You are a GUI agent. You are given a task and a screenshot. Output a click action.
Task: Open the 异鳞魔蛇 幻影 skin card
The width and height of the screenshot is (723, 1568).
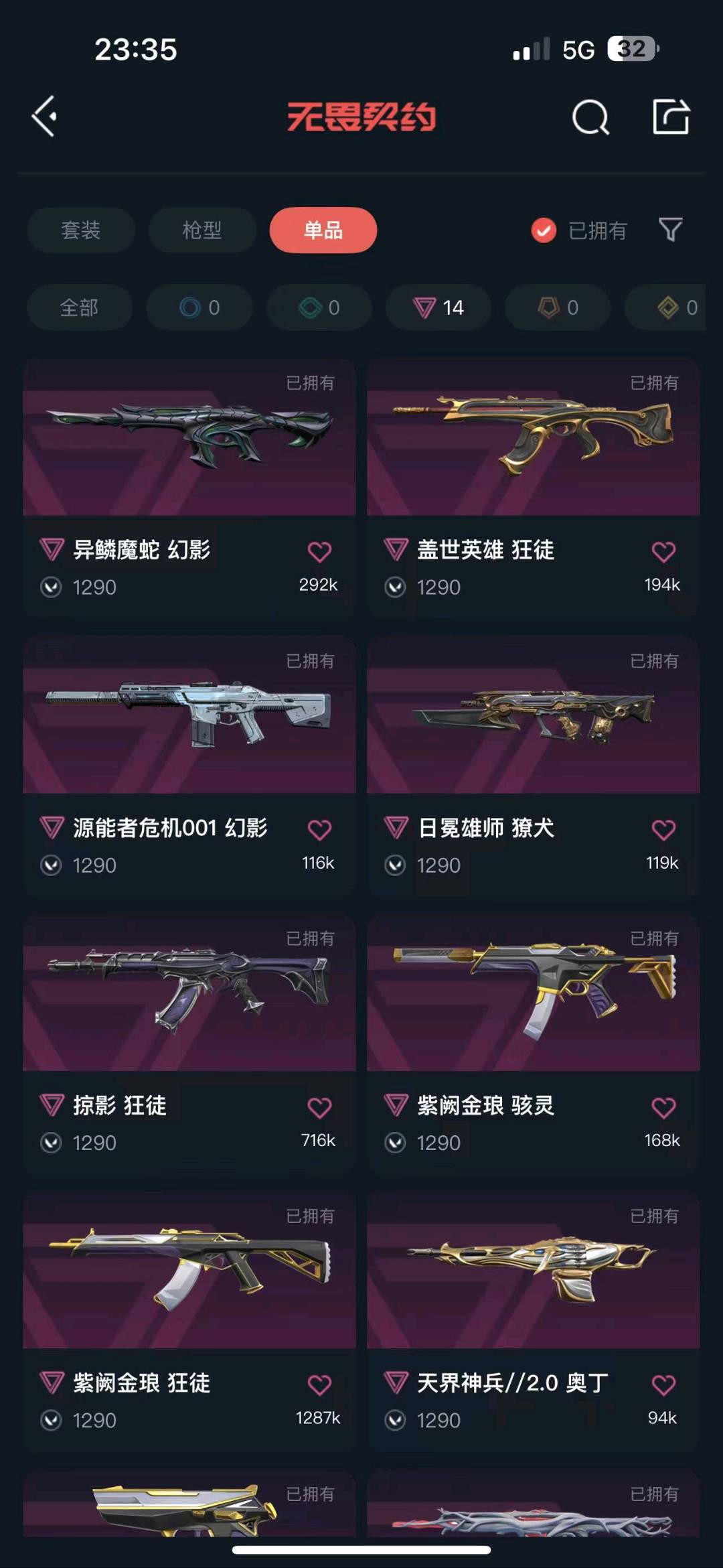click(189, 487)
